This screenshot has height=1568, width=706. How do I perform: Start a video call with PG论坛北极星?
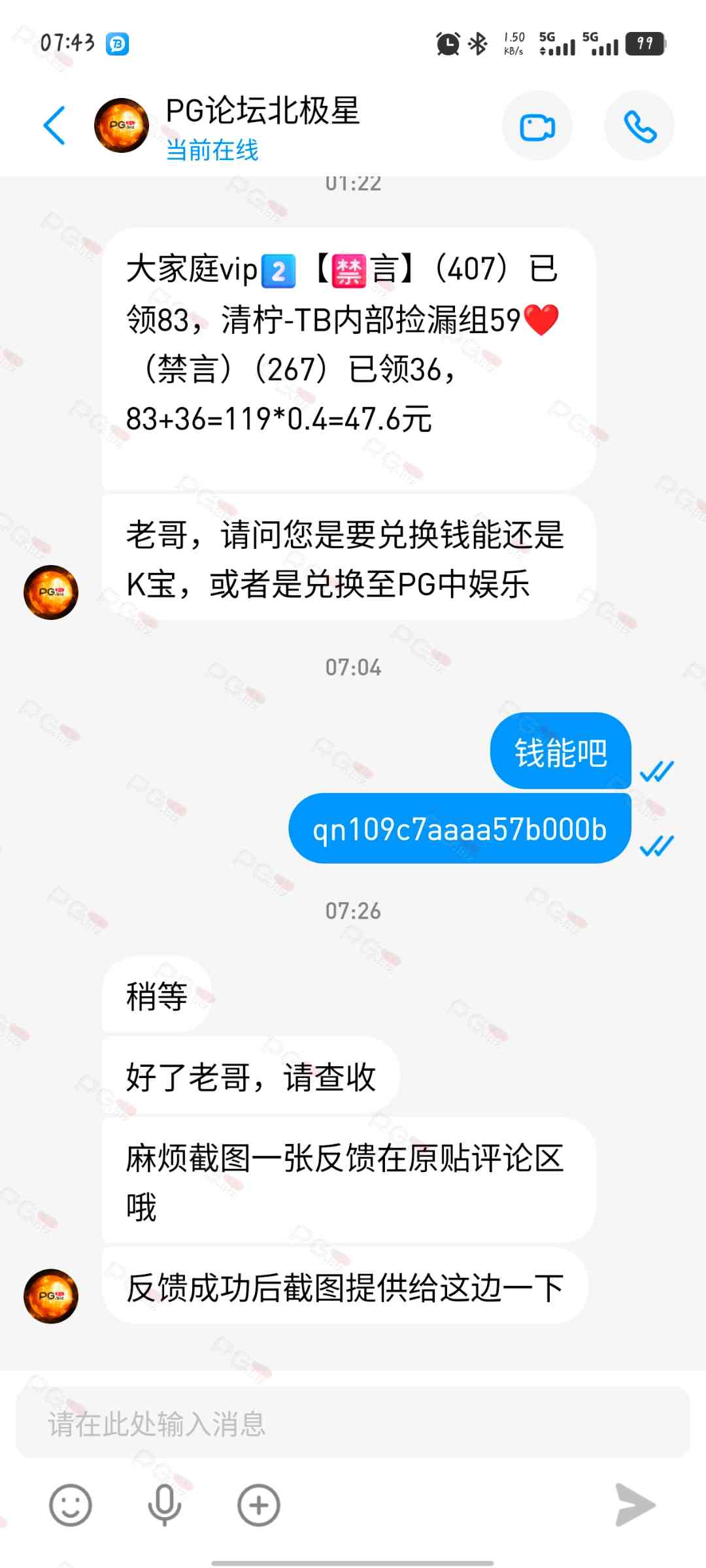pyautogui.click(x=537, y=127)
